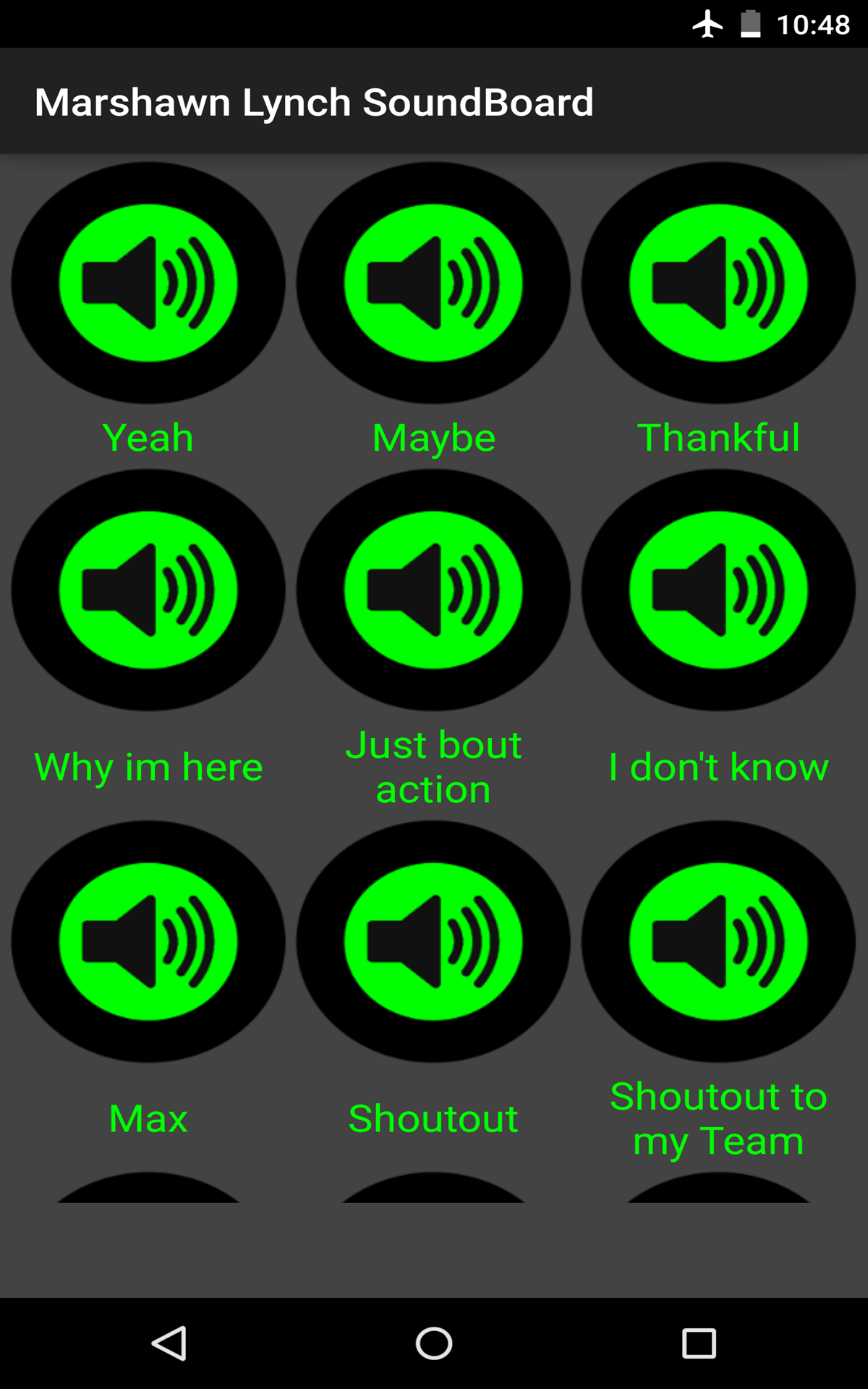Tap the Marshawn Lynch SoundBoard title bar

coord(314,101)
